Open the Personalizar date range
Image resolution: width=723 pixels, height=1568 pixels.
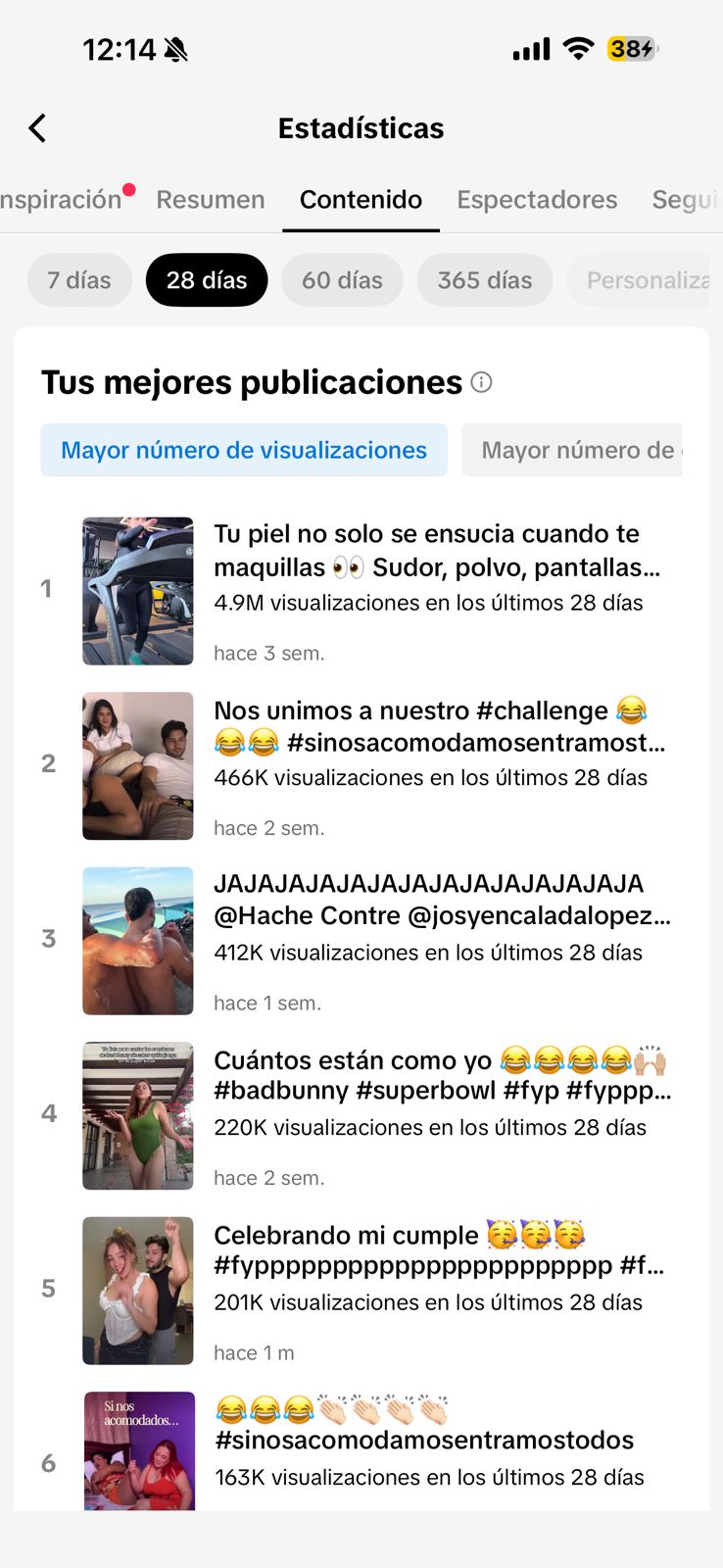647,280
